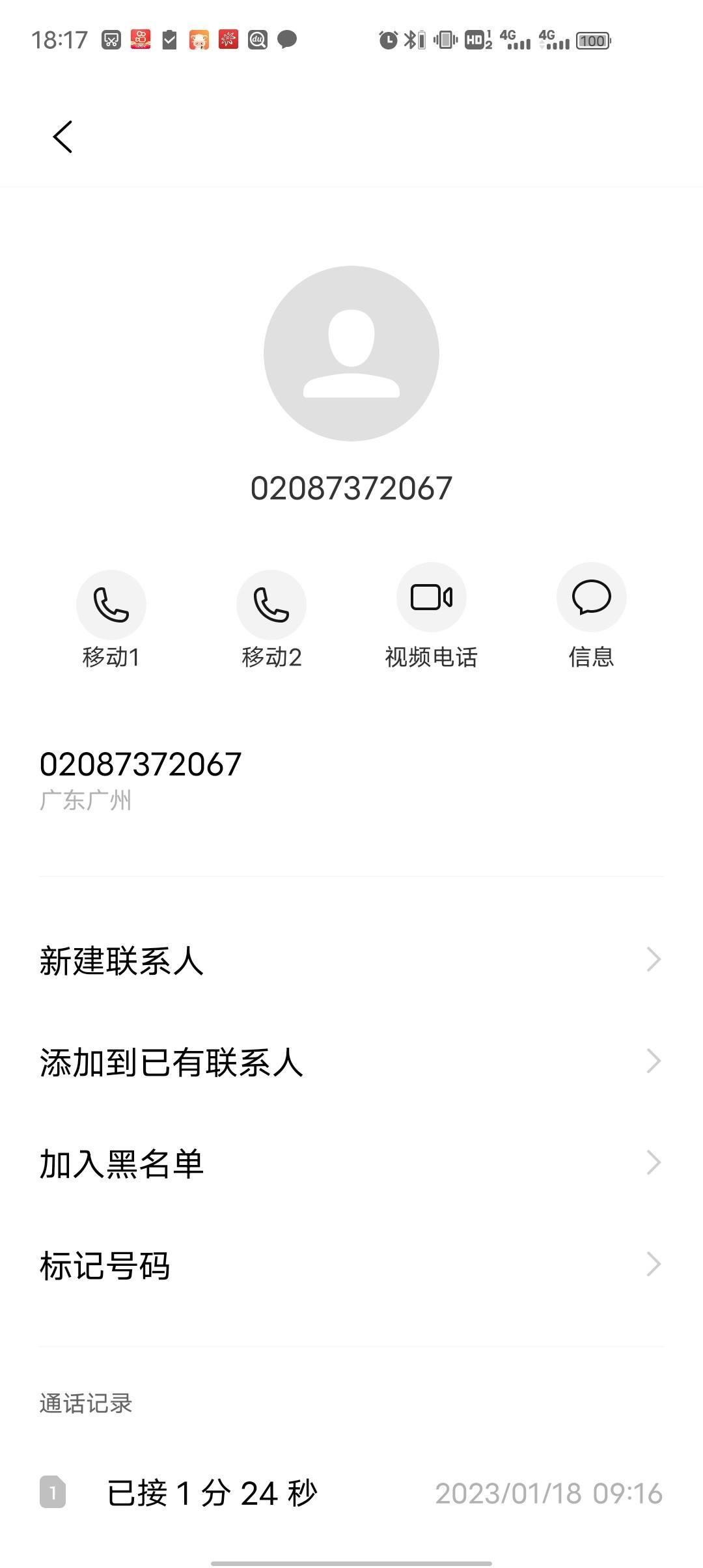The height and width of the screenshot is (1568, 703).
Task: Open 标记号码 to tag this number
Action: [x=351, y=1265]
